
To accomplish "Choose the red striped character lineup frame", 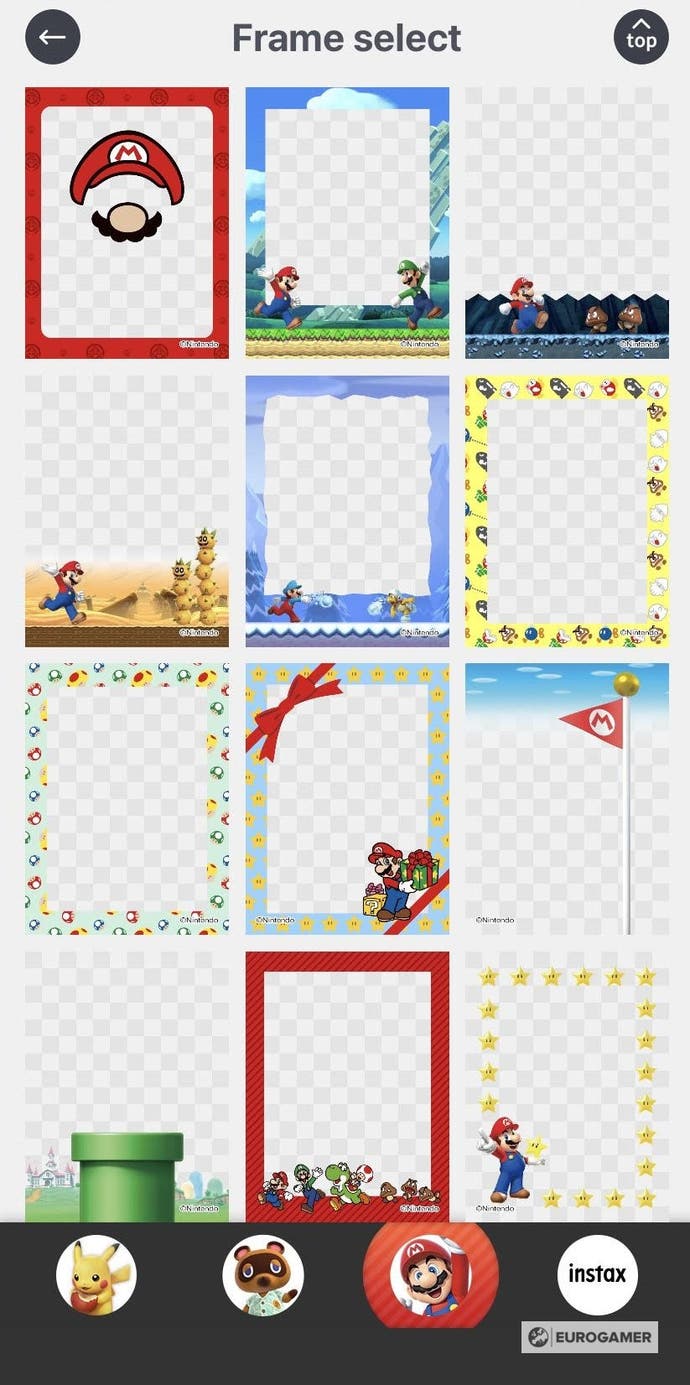I will [347, 1085].
